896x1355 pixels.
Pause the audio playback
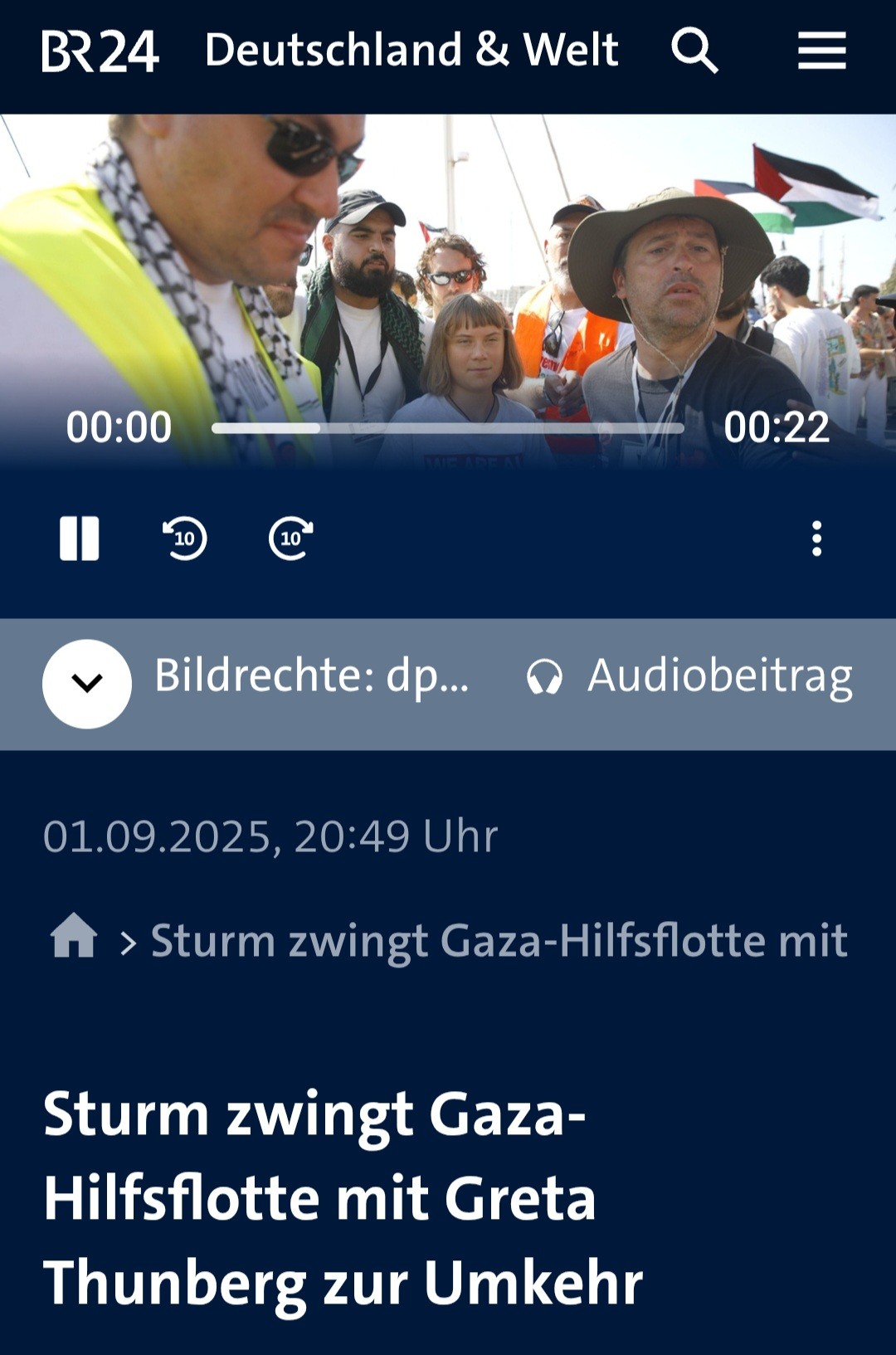[x=80, y=539]
